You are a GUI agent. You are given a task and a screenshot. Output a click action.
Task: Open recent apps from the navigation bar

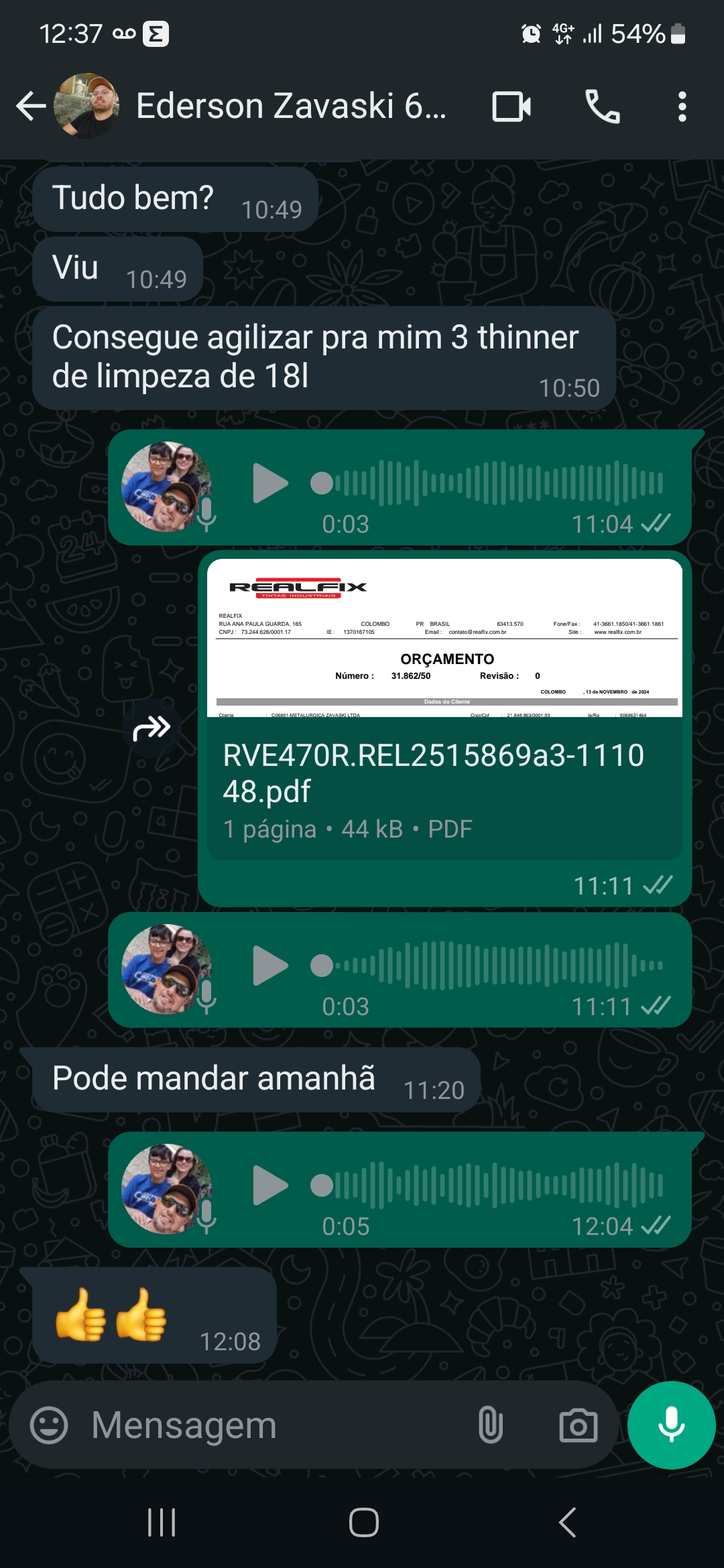tap(162, 1522)
